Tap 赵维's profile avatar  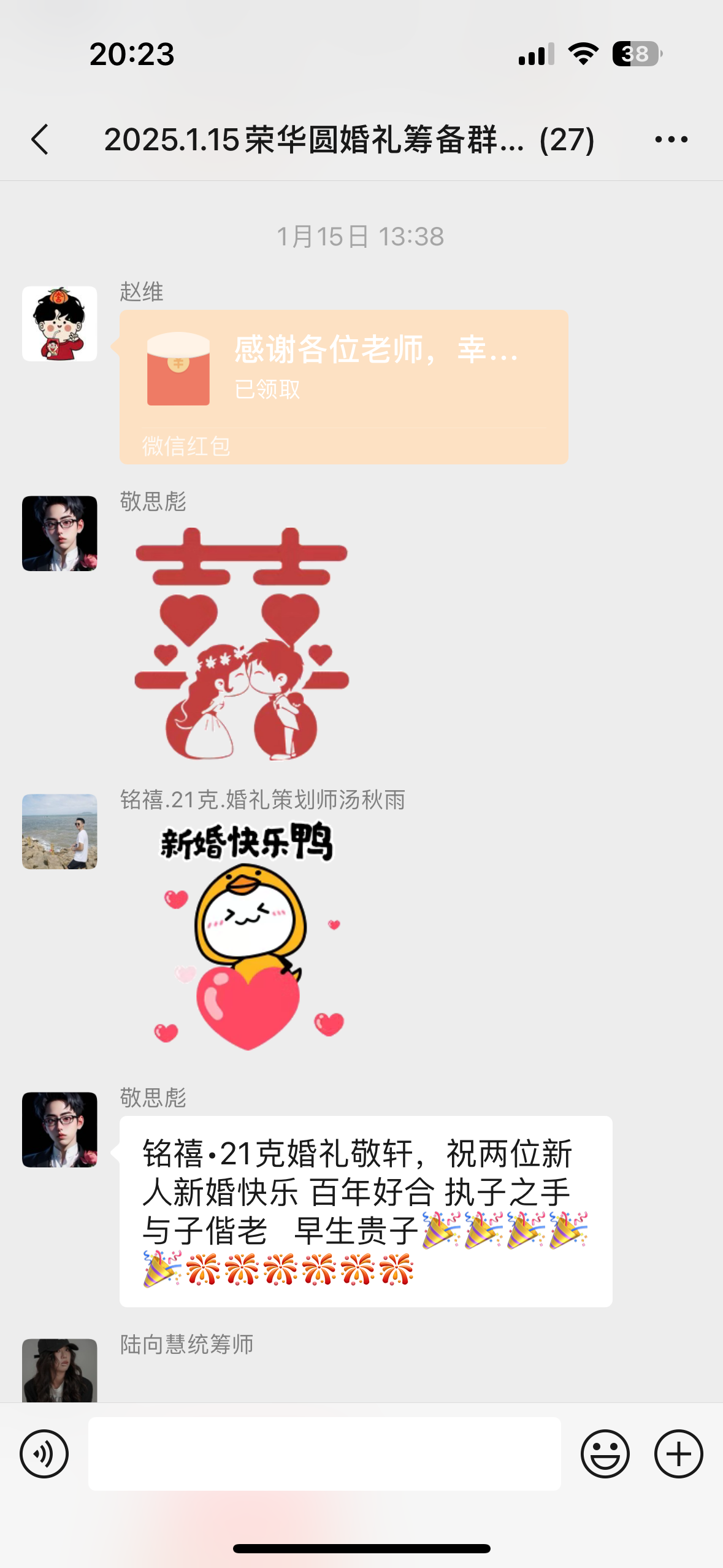[x=59, y=323]
